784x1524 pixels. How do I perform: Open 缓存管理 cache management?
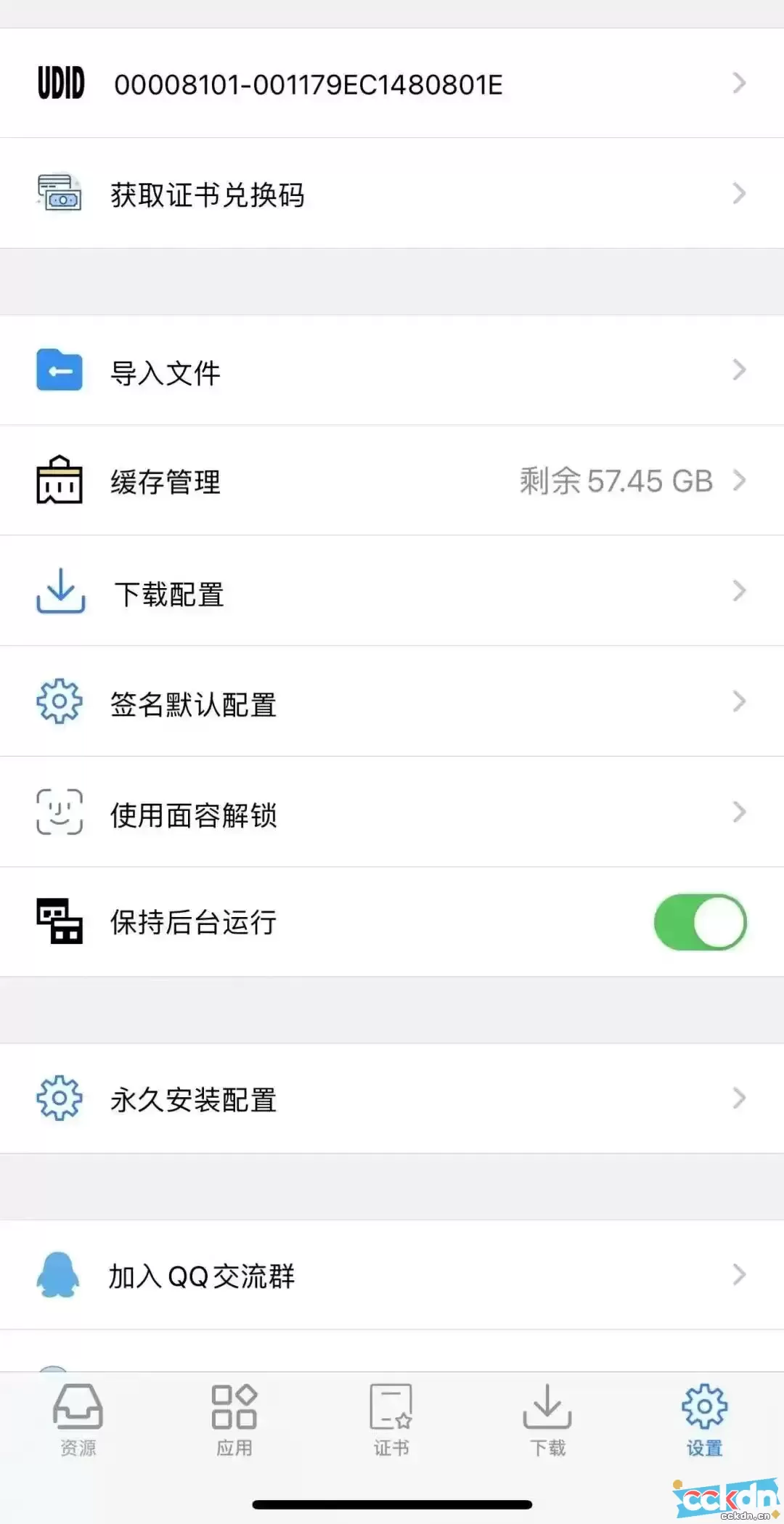click(x=392, y=481)
